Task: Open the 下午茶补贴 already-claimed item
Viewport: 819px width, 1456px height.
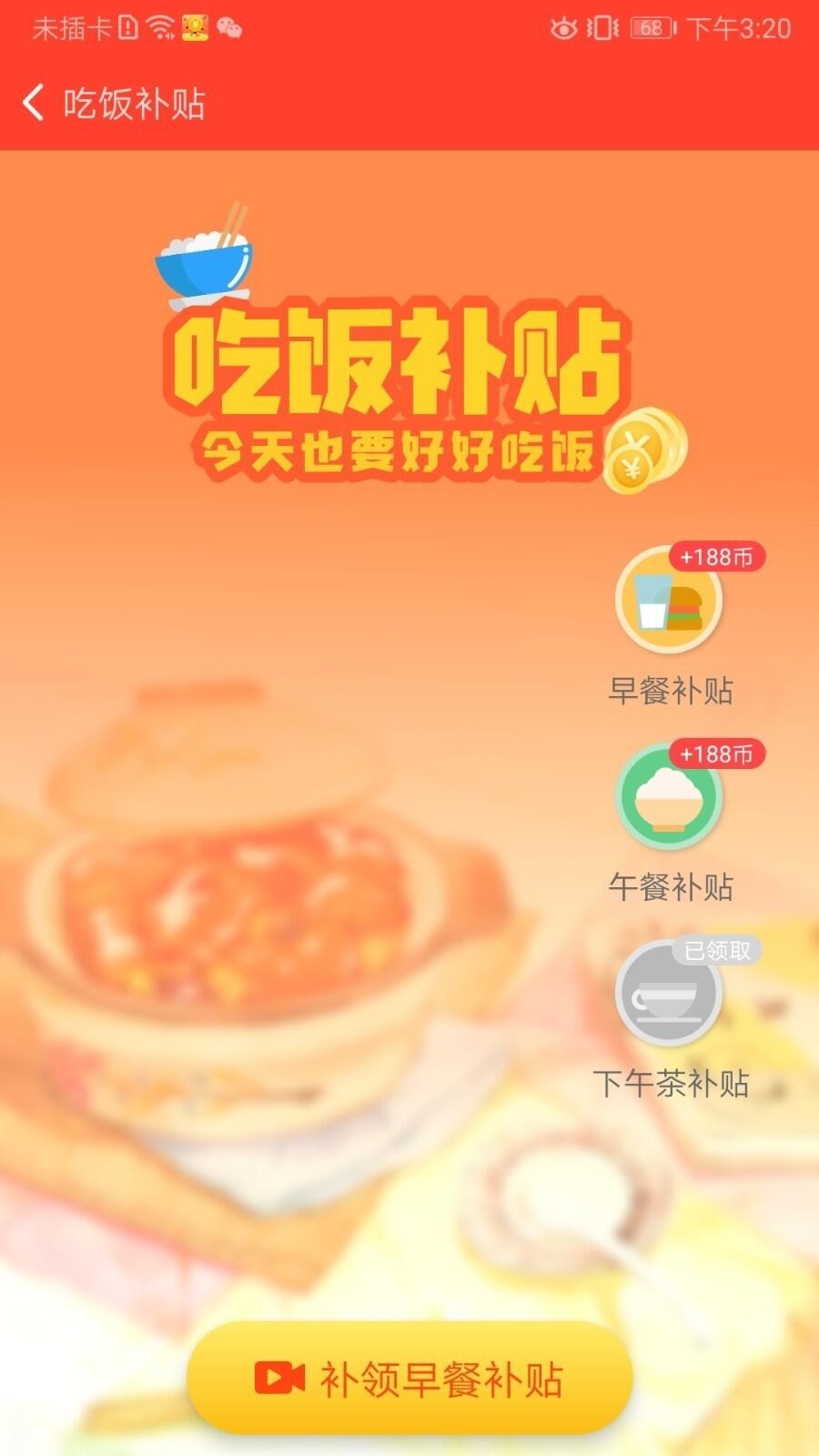Action: (x=669, y=994)
